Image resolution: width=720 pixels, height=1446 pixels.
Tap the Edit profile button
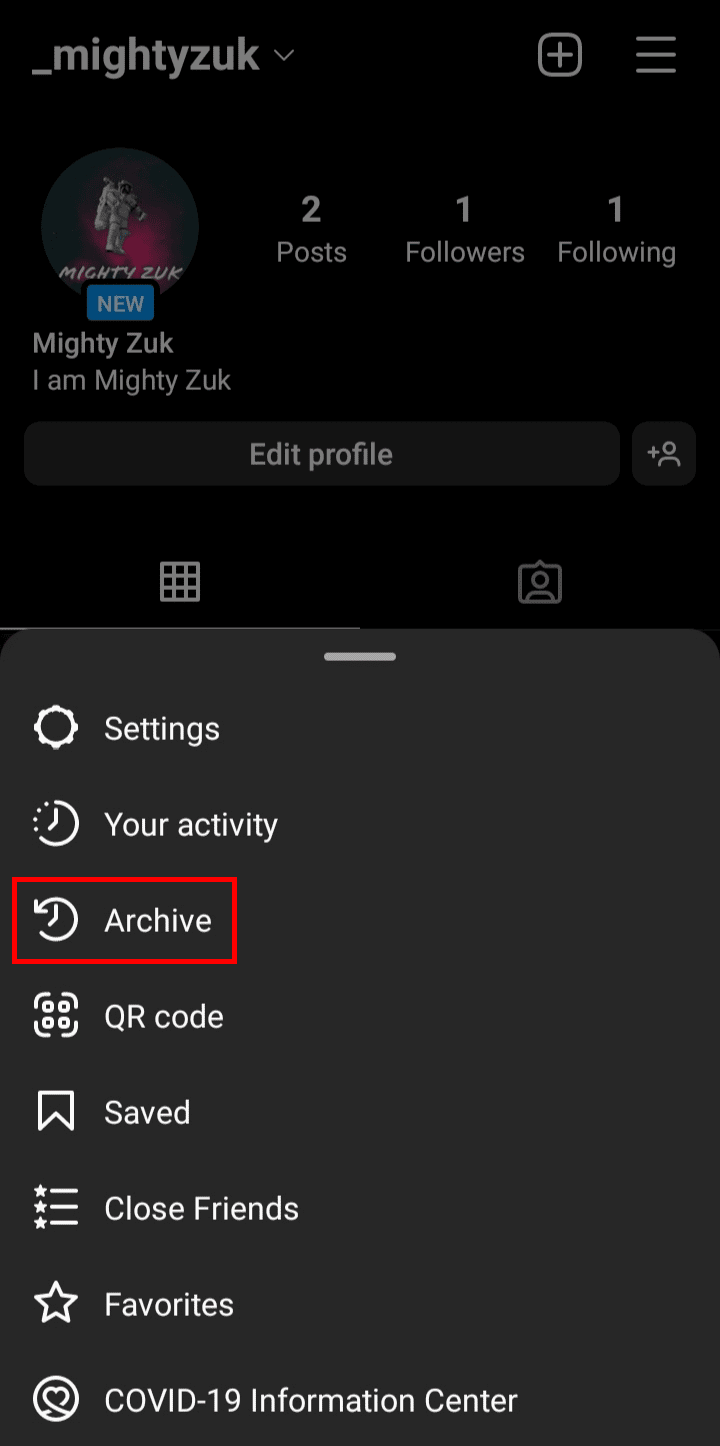point(321,454)
